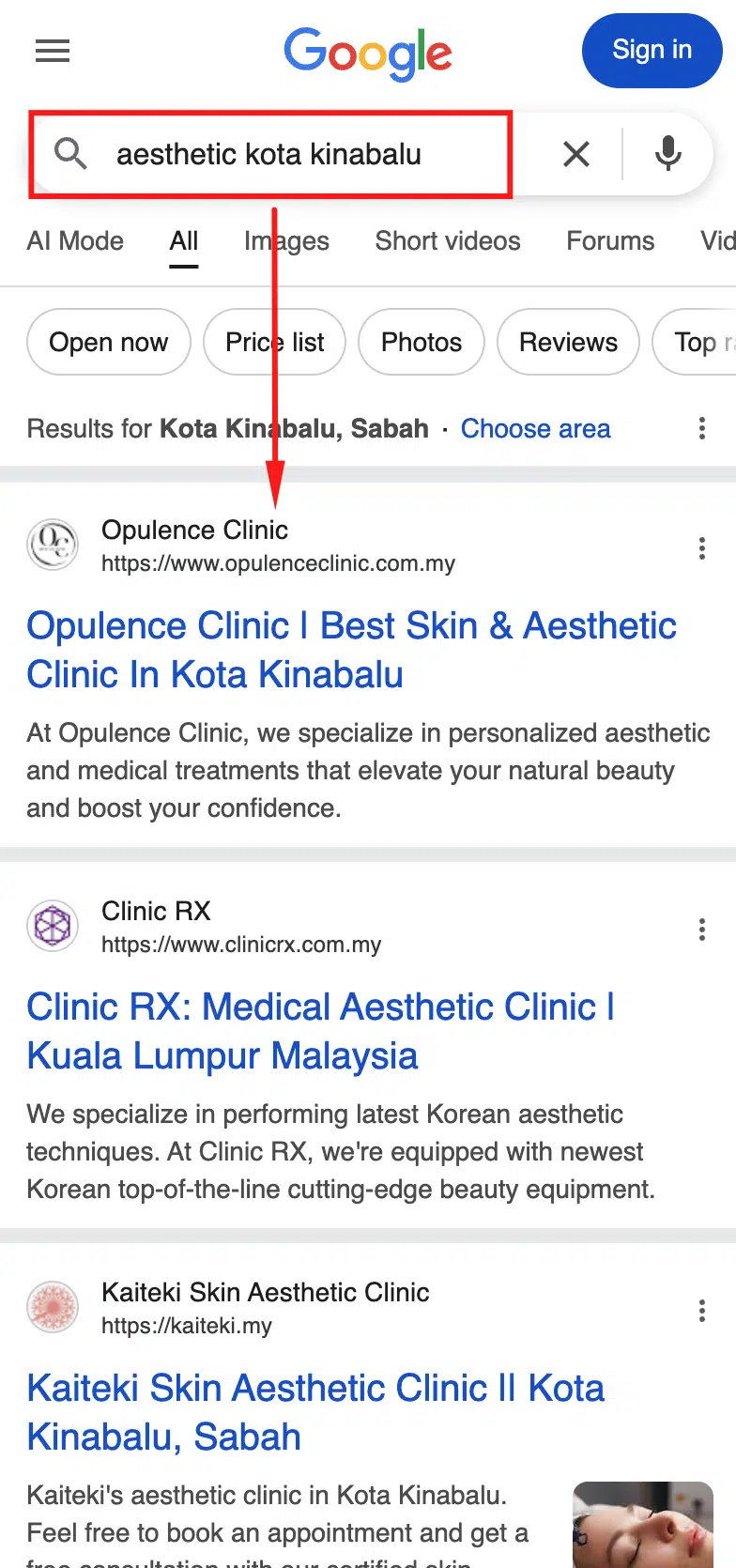Activate voice search with the microphone icon
Image resolution: width=736 pixels, height=1568 pixels.
667,154
